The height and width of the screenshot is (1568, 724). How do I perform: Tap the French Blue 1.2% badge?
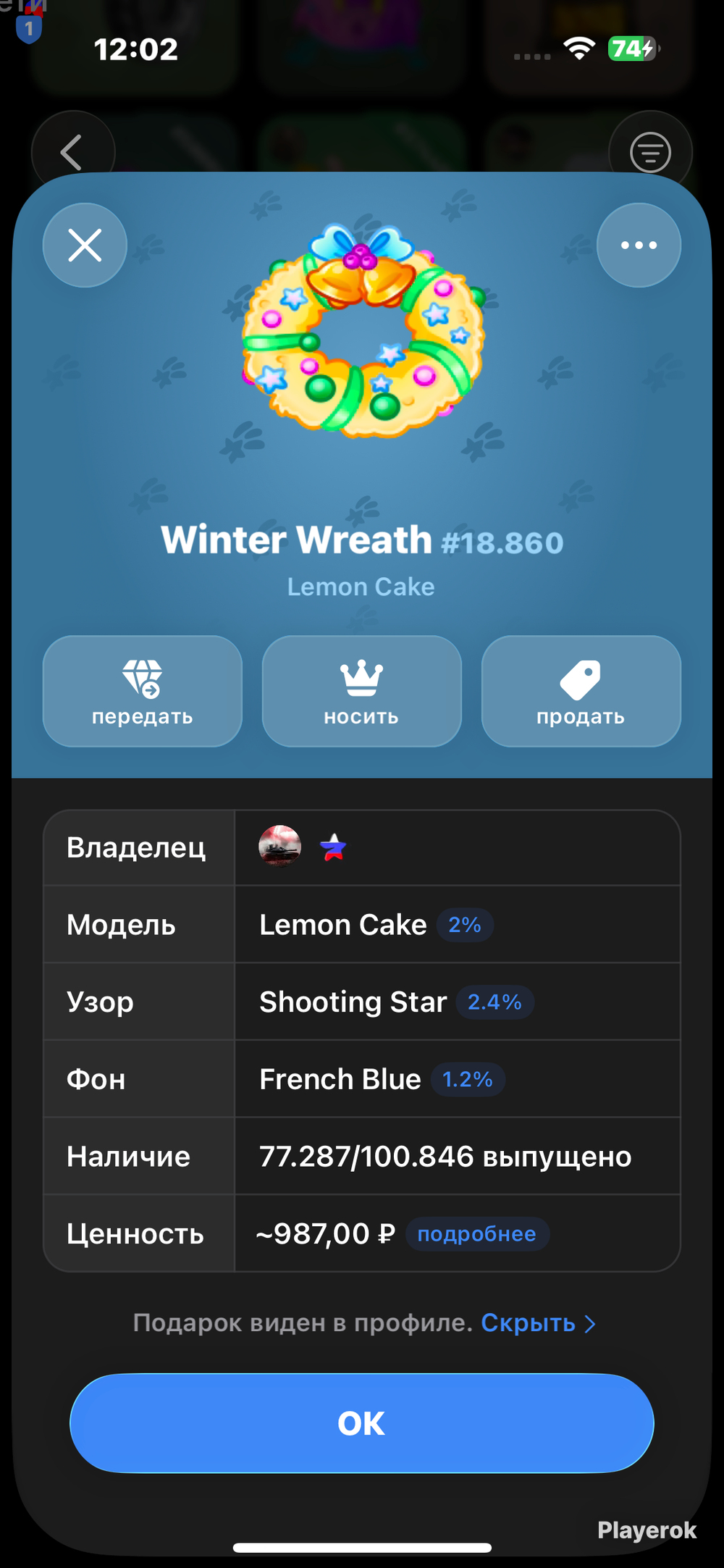point(468,1080)
